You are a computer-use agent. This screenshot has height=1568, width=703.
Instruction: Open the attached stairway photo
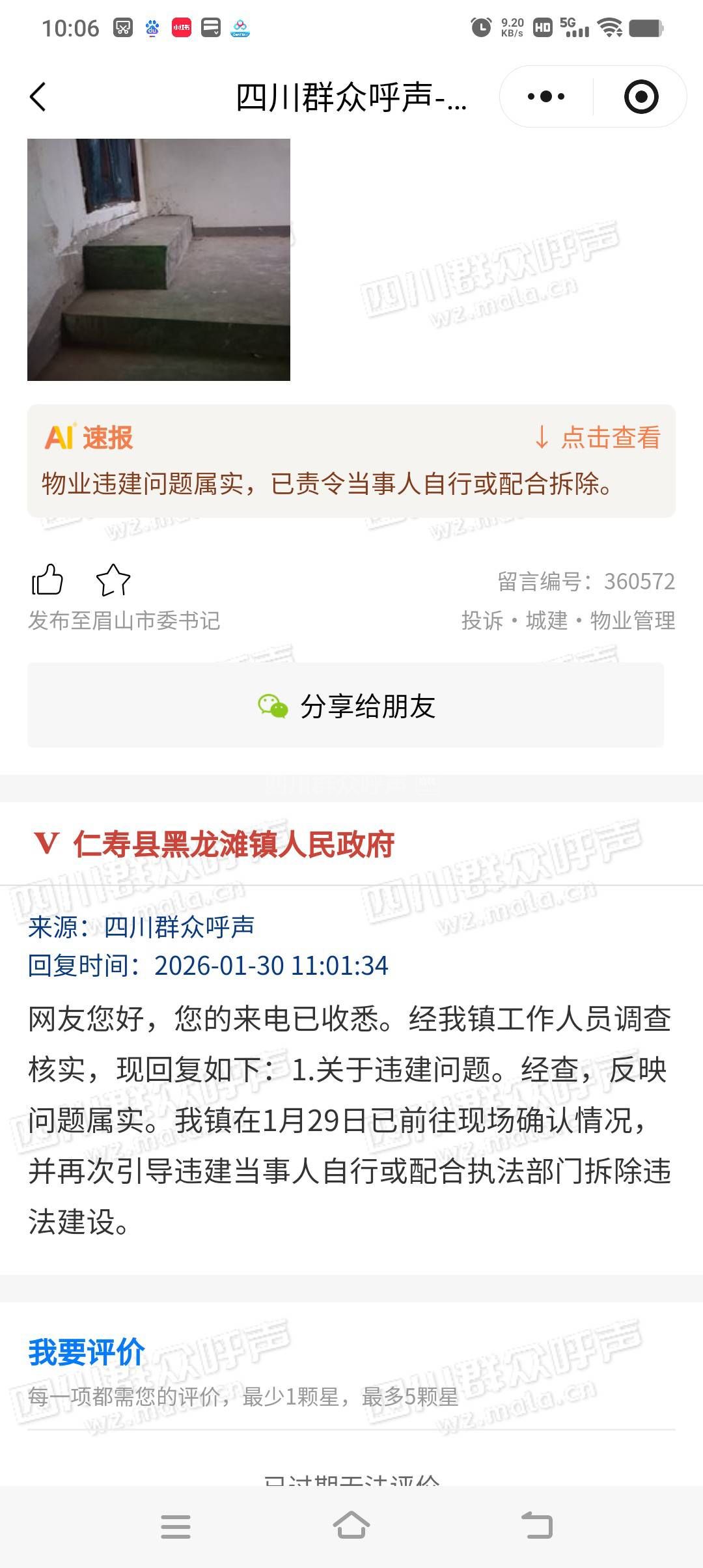[x=159, y=259]
